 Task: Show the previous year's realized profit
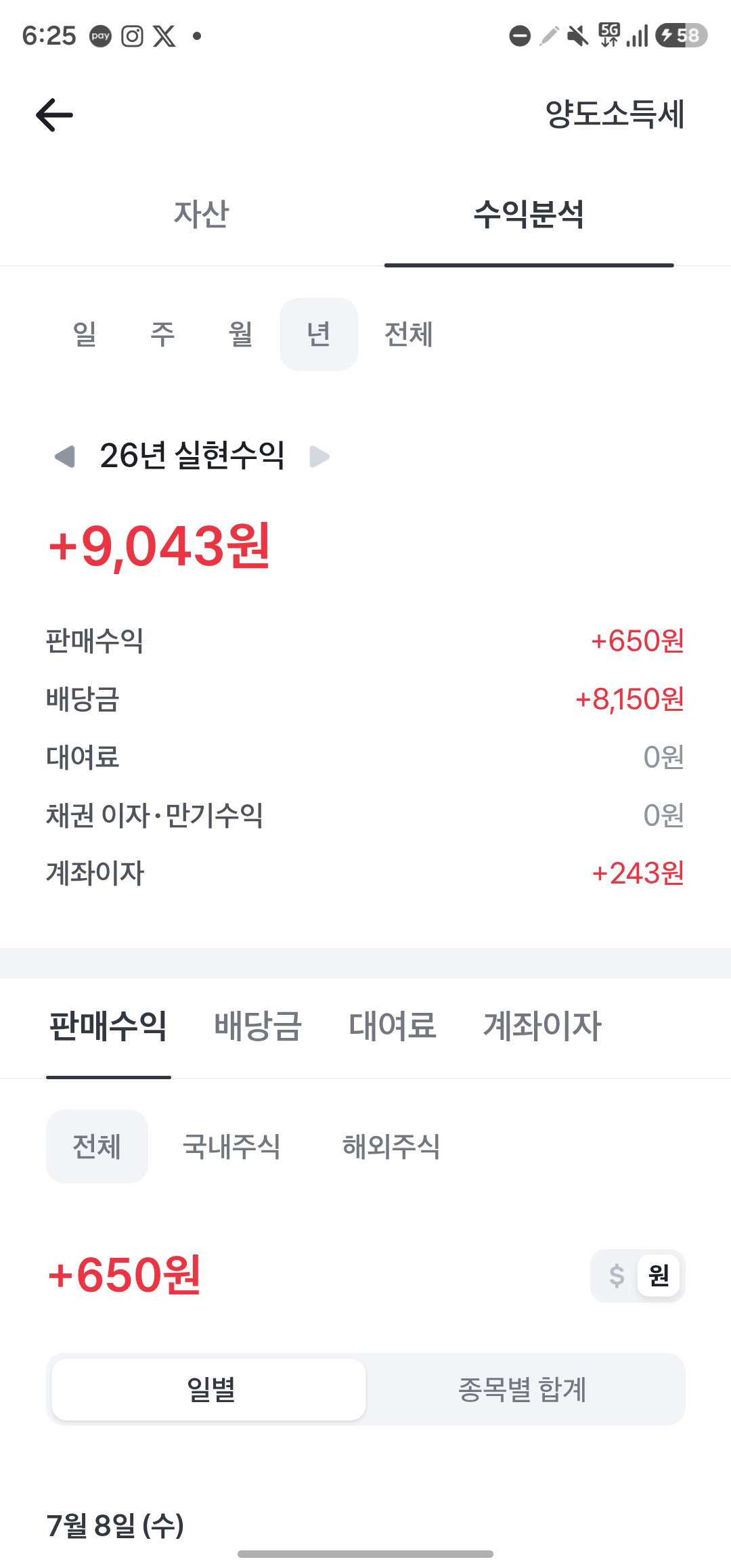pyautogui.click(x=64, y=456)
